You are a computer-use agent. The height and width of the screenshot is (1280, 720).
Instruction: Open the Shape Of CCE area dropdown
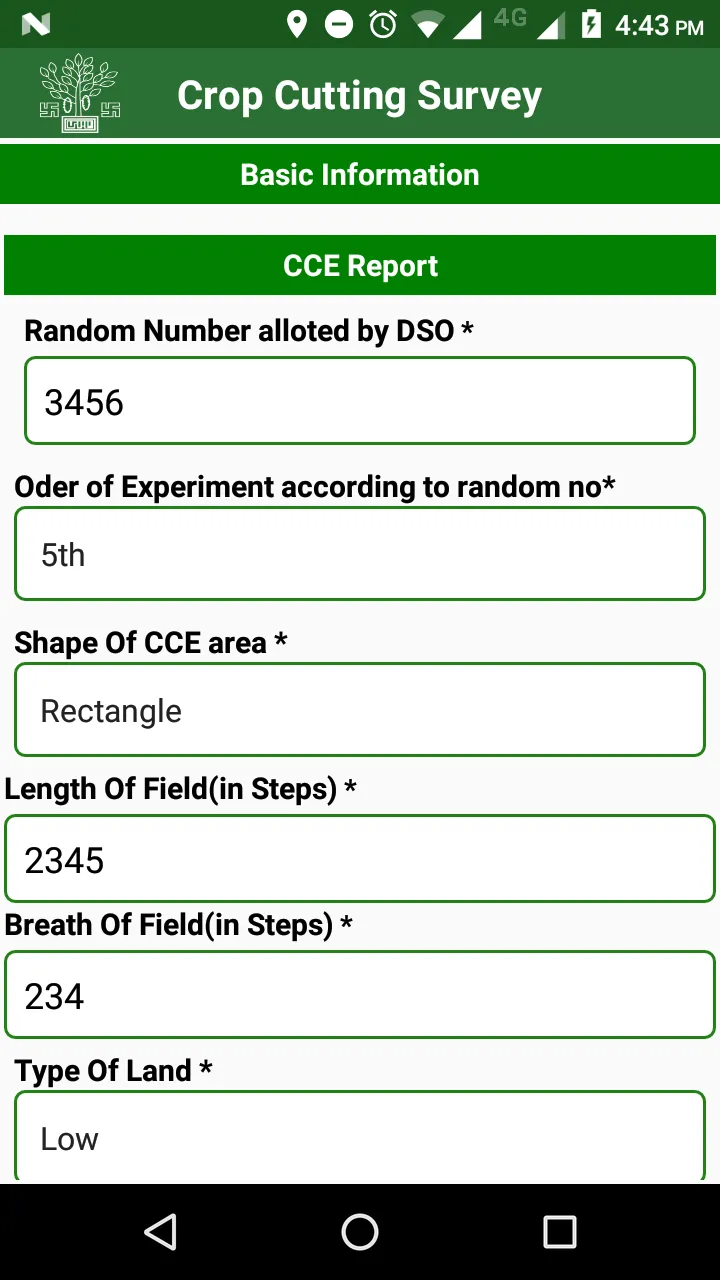pos(360,710)
